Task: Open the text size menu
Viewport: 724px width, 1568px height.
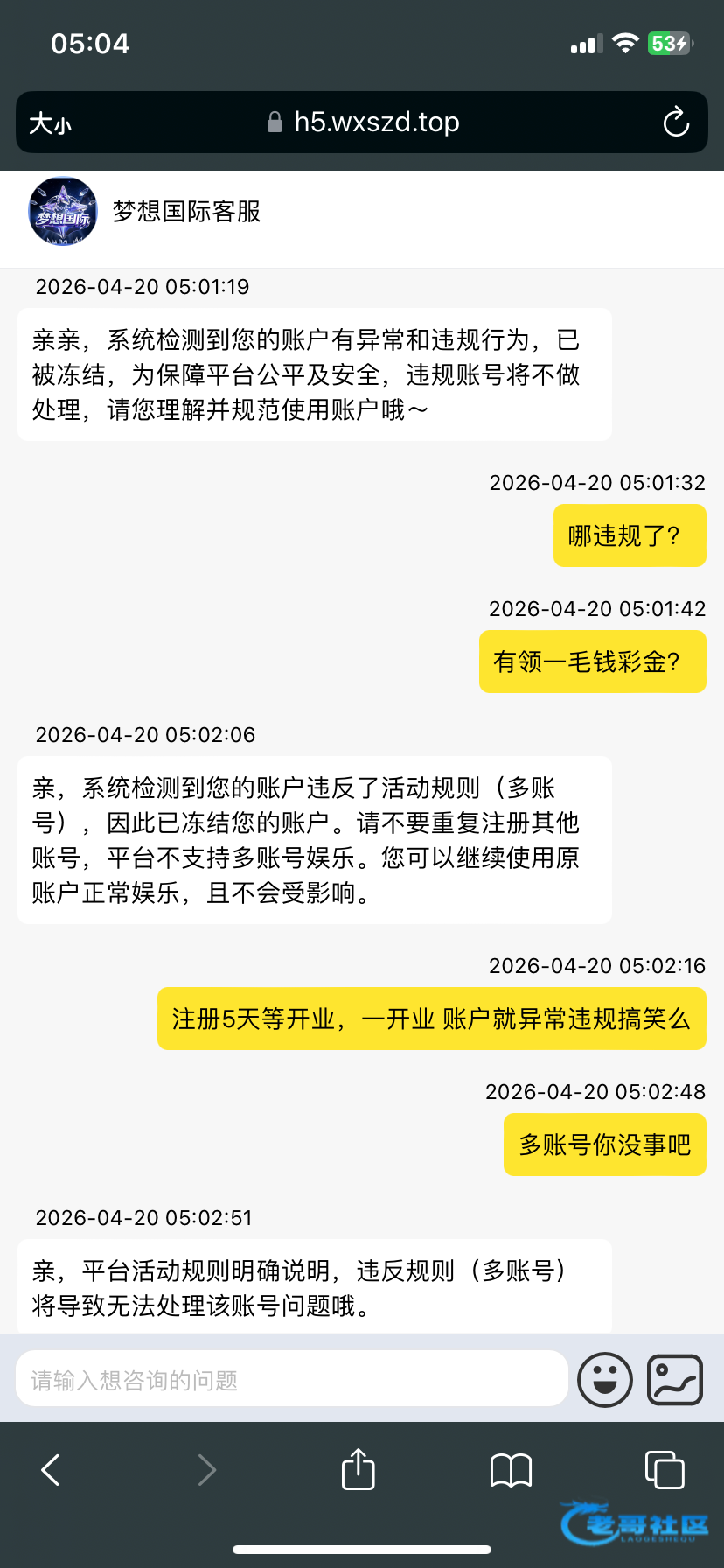Action: point(50,123)
